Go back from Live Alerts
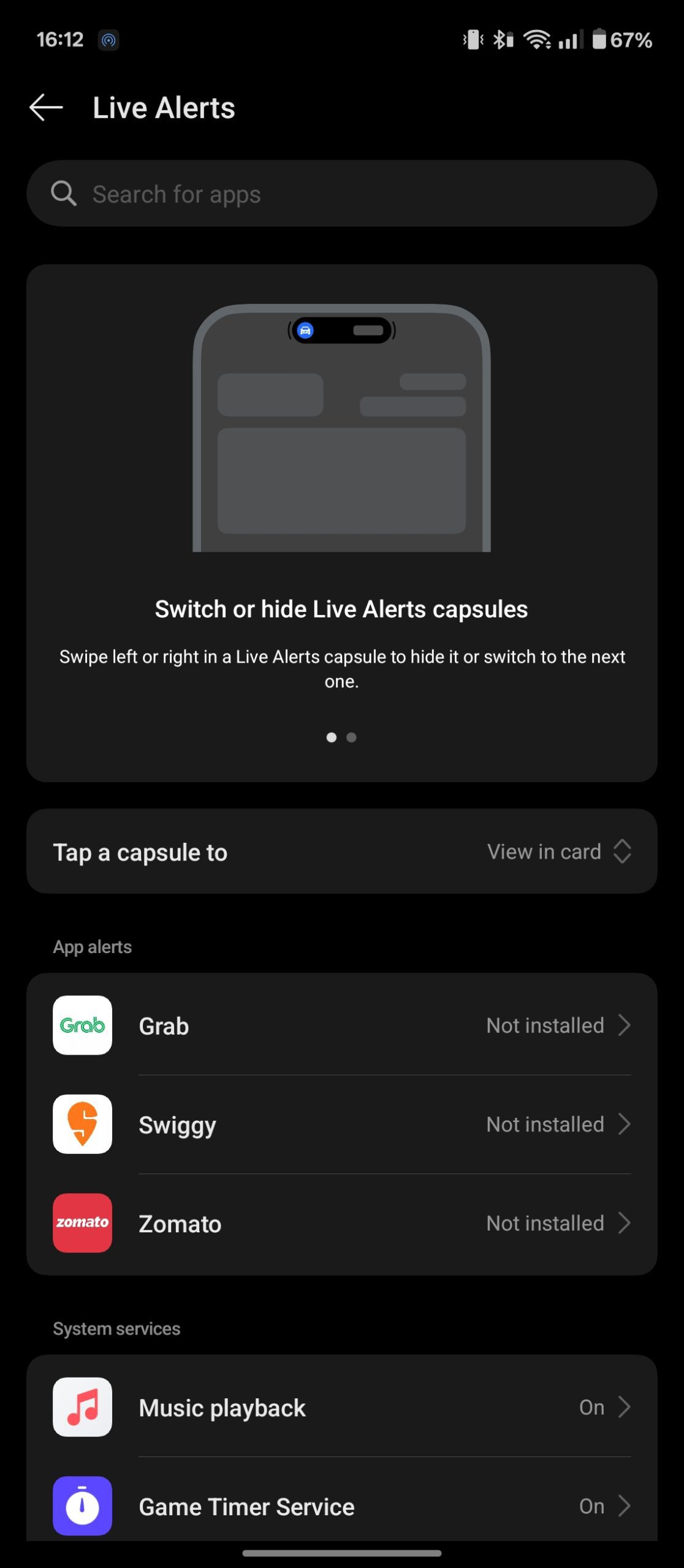Image resolution: width=684 pixels, height=1568 pixels. click(x=47, y=108)
